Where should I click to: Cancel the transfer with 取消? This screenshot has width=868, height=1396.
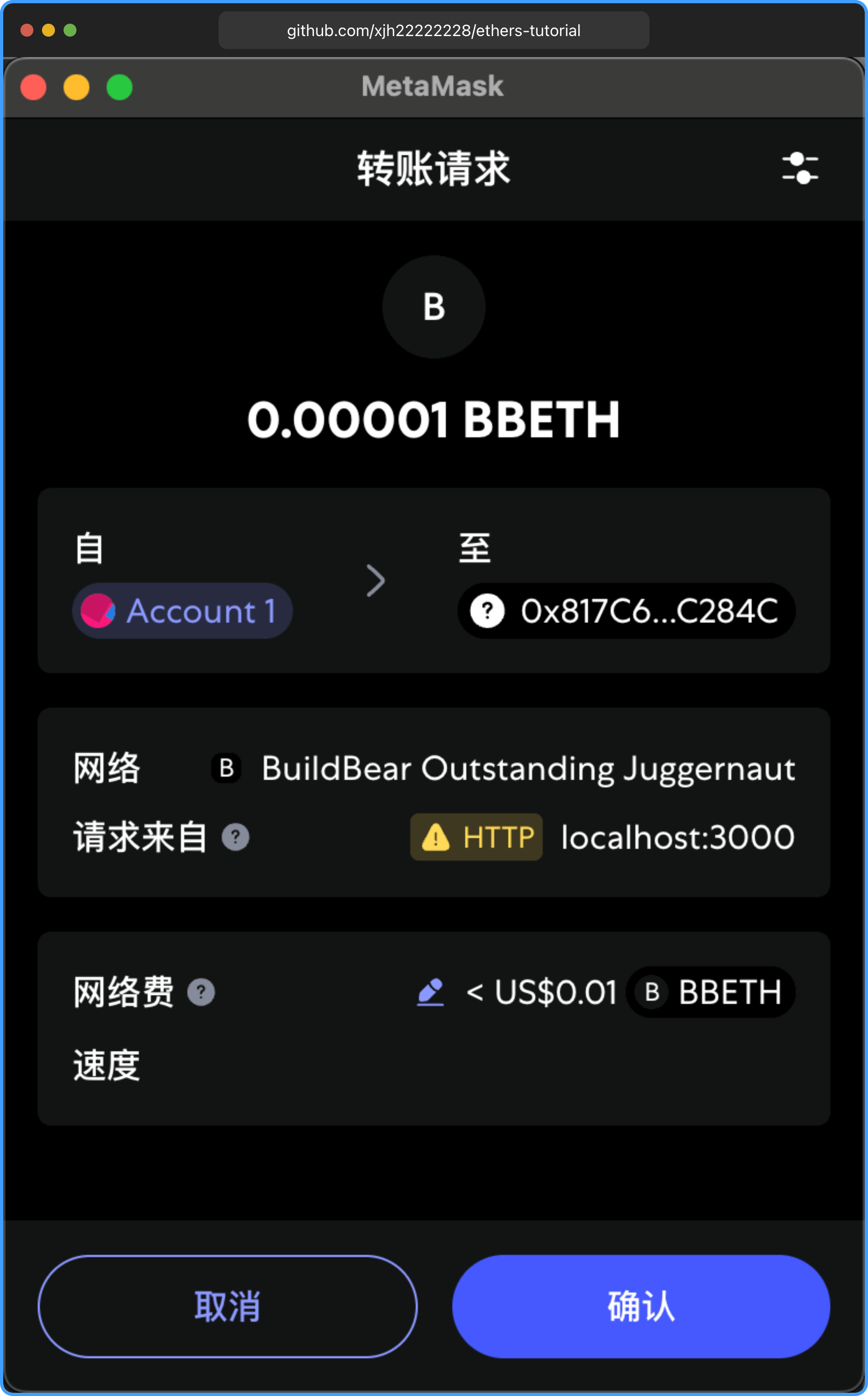[x=228, y=1307]
